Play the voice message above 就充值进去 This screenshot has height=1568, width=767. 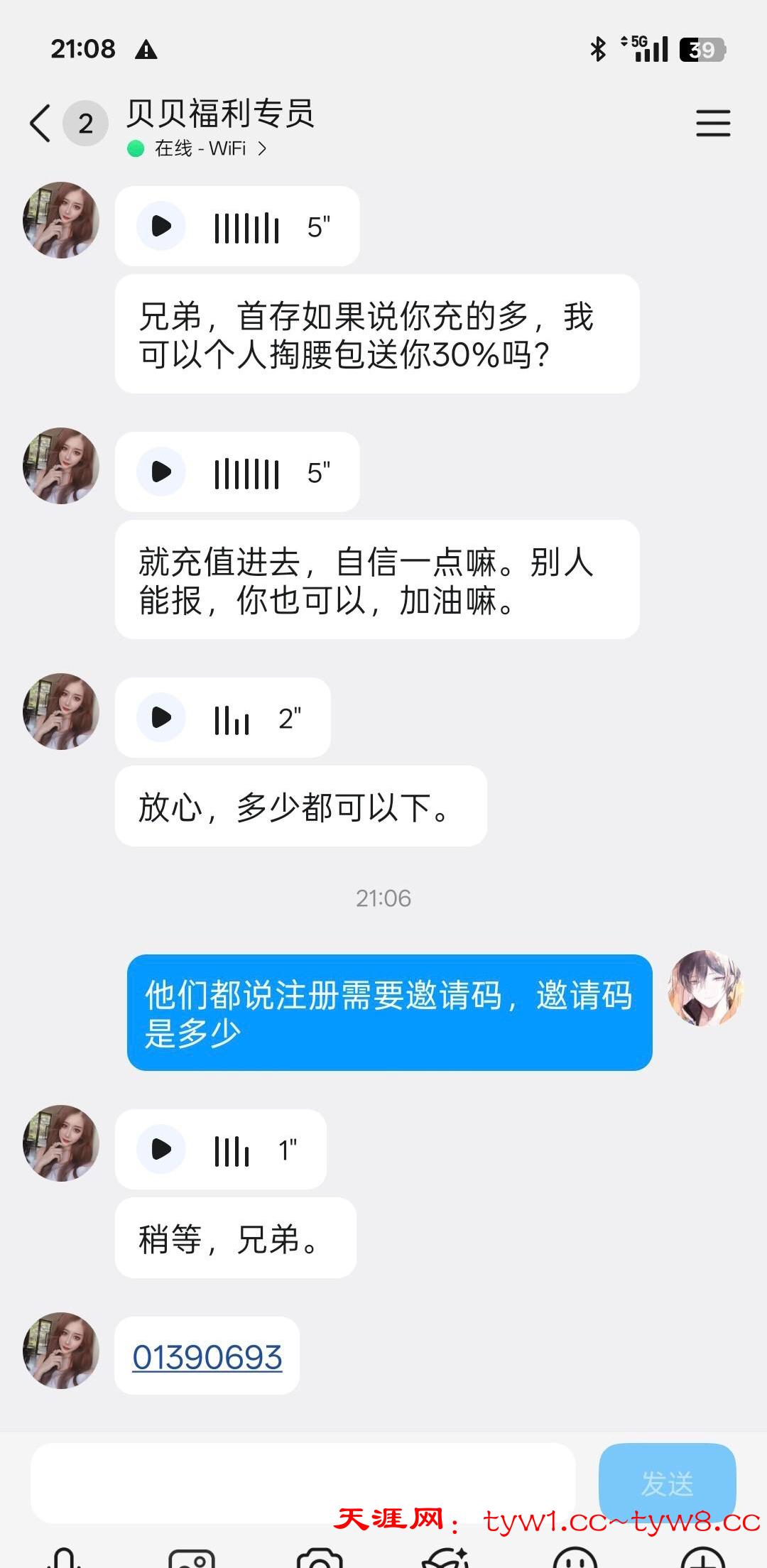162,472
